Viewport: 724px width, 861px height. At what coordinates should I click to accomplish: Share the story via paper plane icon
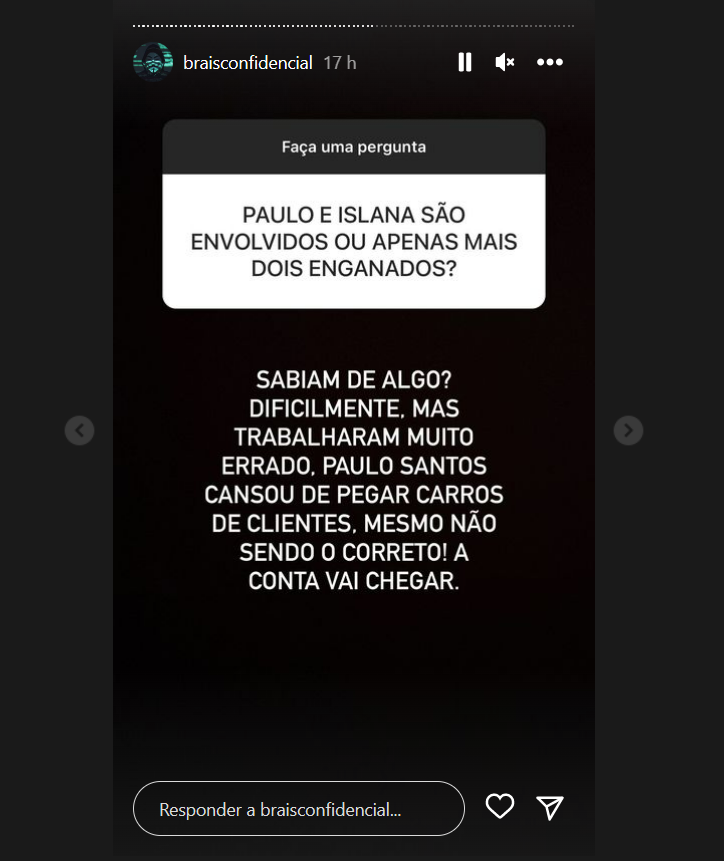550,808
